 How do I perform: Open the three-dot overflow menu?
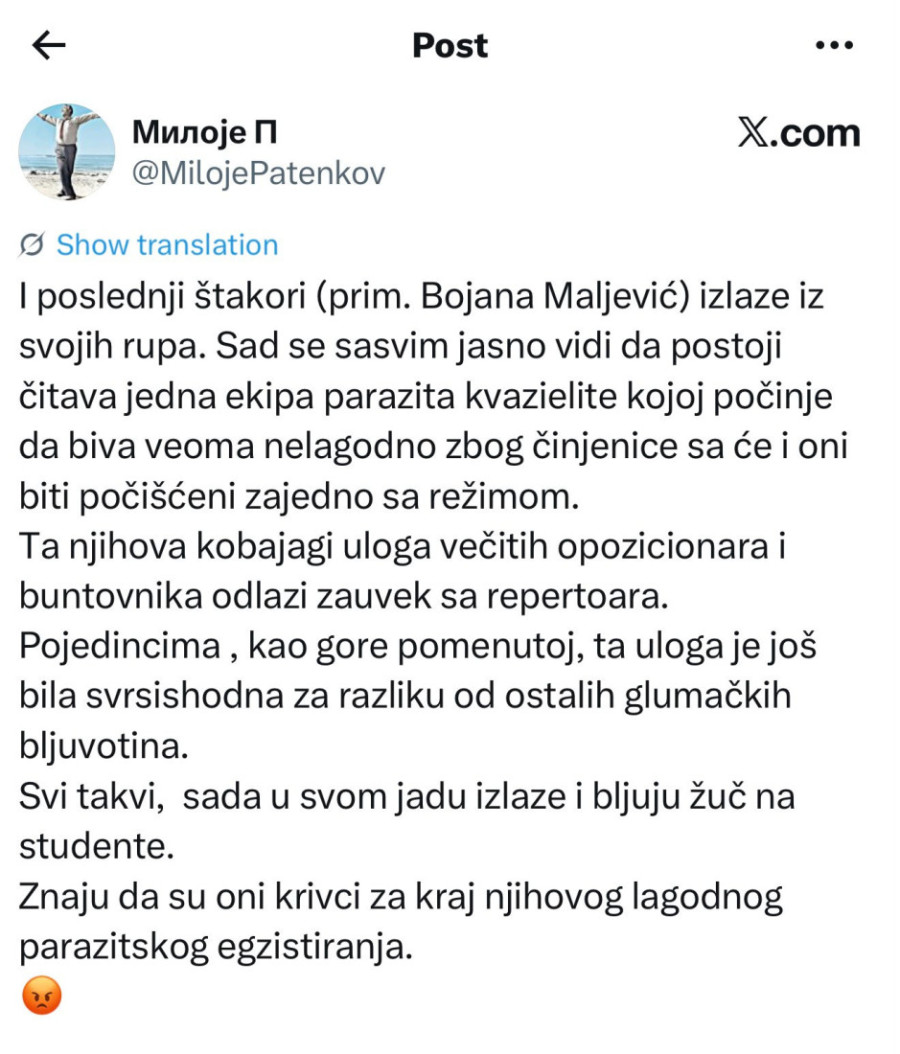834,46
